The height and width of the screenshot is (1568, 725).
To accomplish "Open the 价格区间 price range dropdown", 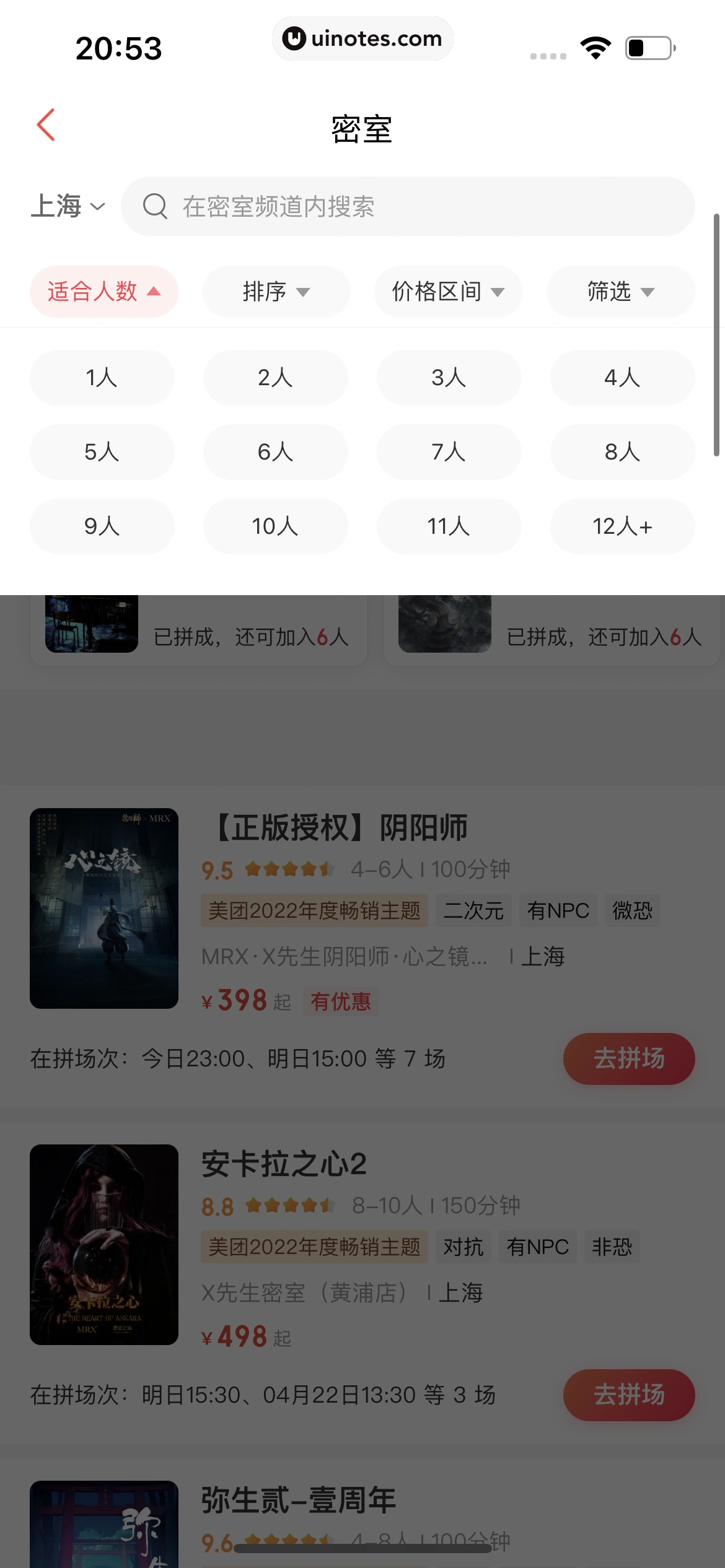I will tap(448, 292).
